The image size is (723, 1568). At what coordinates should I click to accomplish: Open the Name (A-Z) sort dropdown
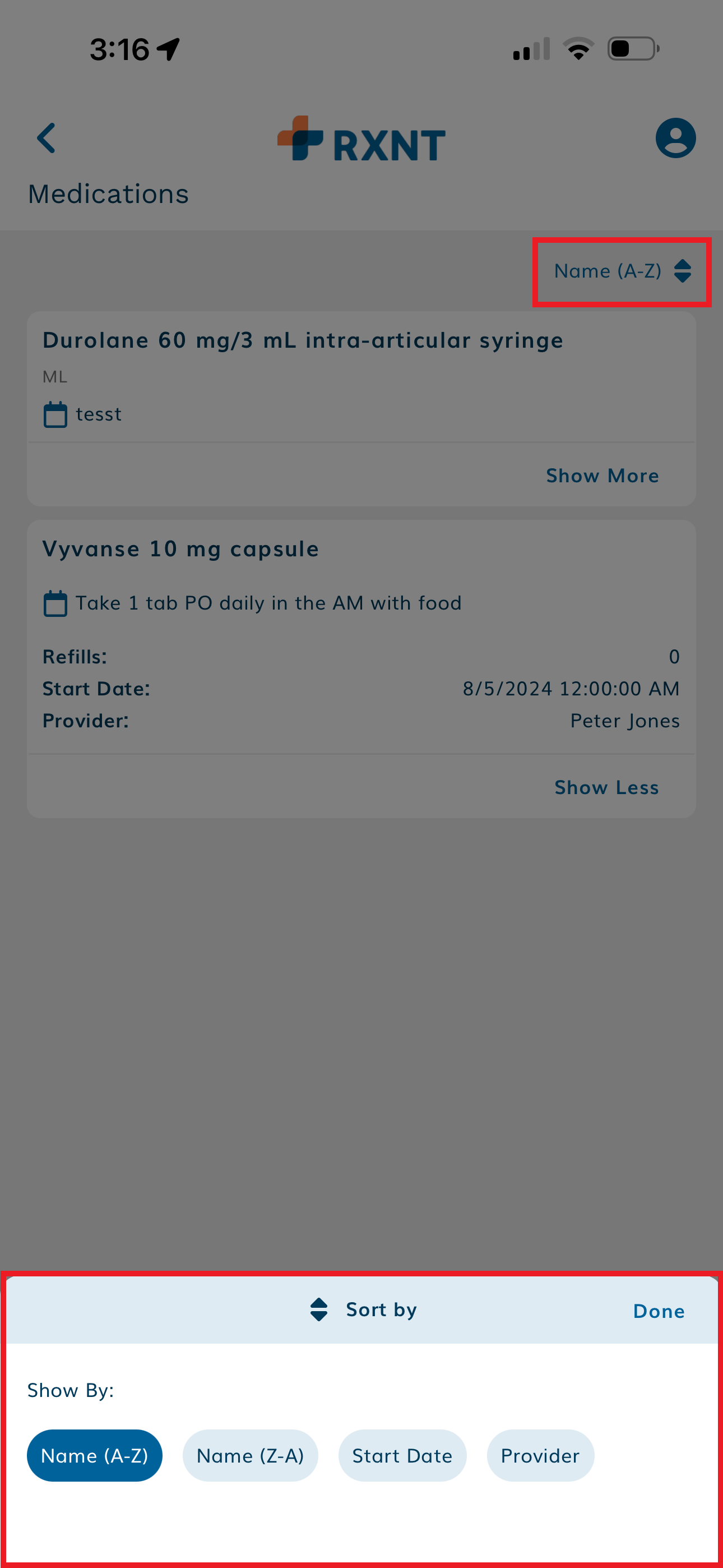click(622, 271)
